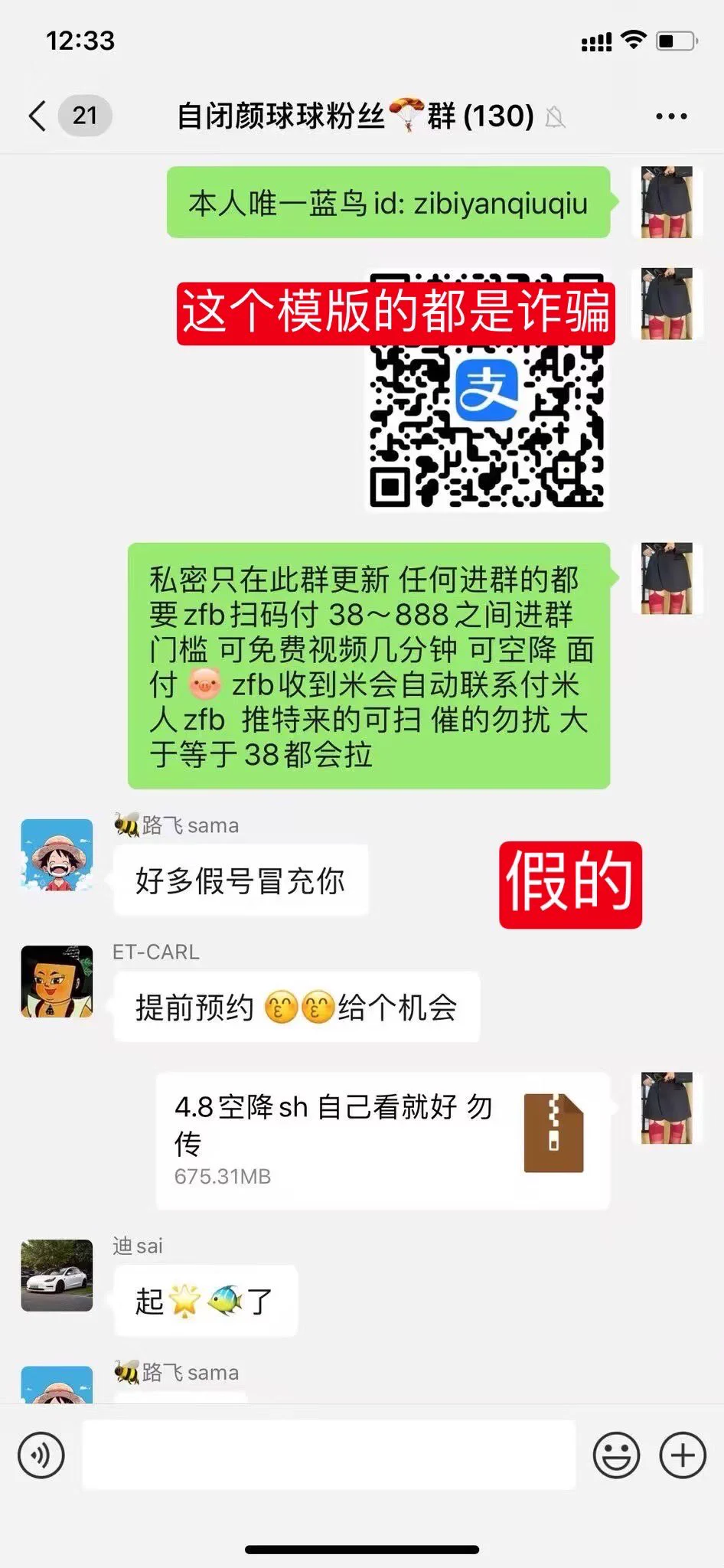
Task: View 迪sai's profile avatar
Action: point(57,1276)
